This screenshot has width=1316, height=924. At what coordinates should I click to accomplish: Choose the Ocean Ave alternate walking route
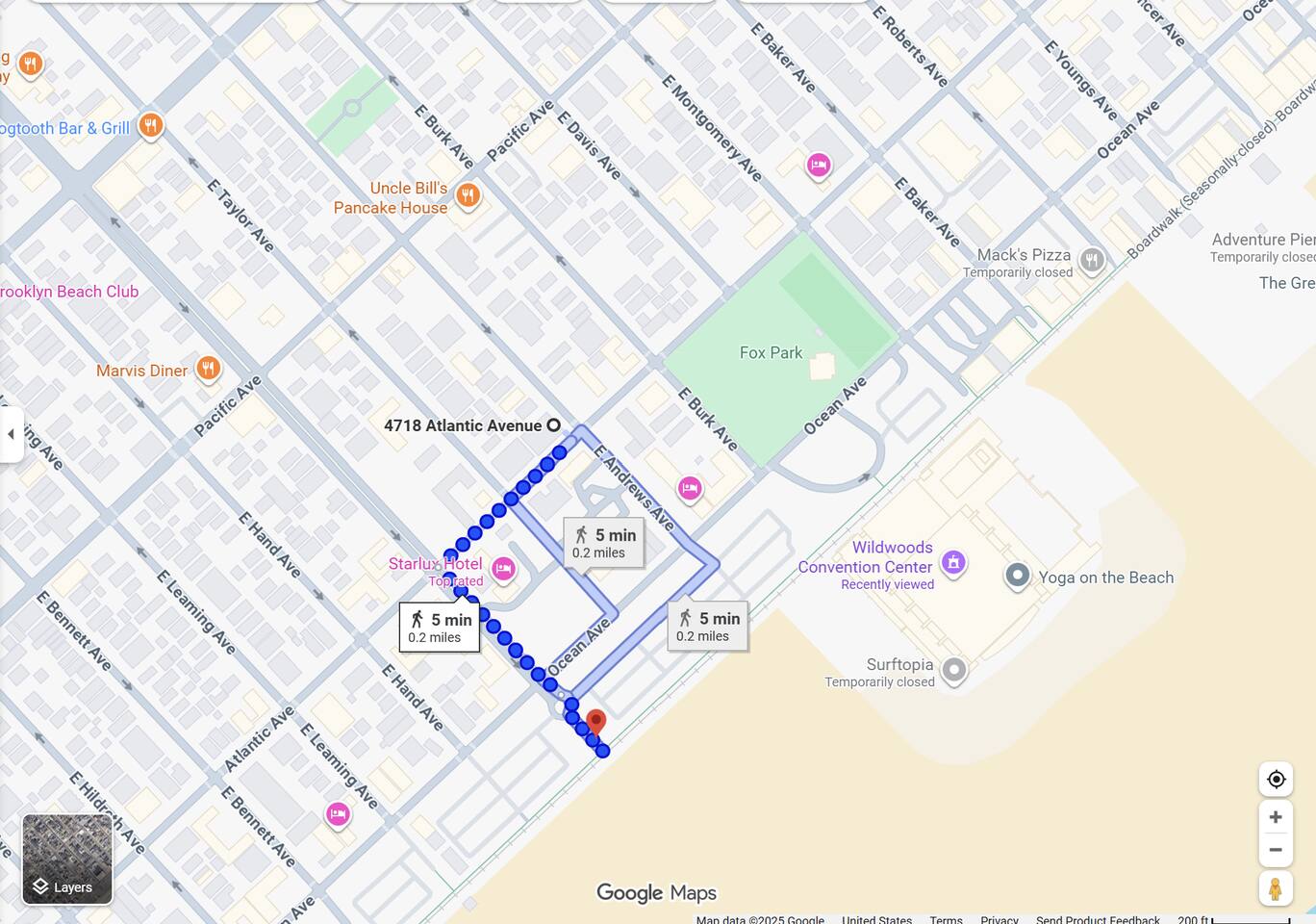point(603,543)
